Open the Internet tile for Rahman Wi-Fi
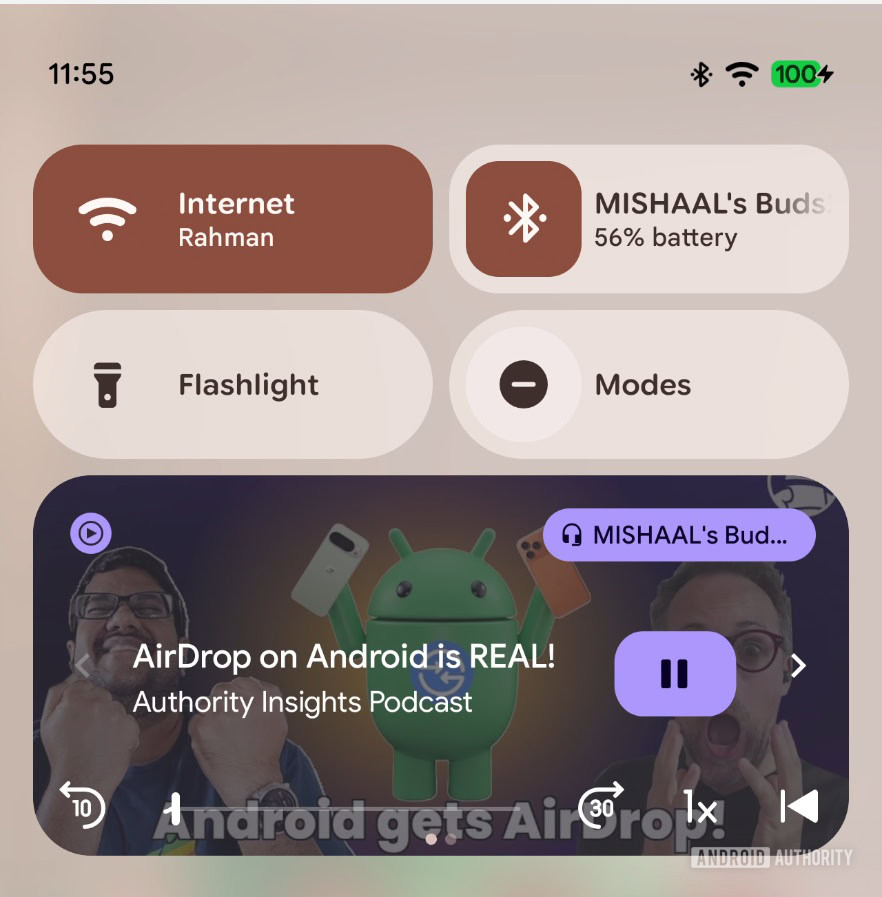The width and height of the screenshot is (882, 897). (x=232, y=219)
